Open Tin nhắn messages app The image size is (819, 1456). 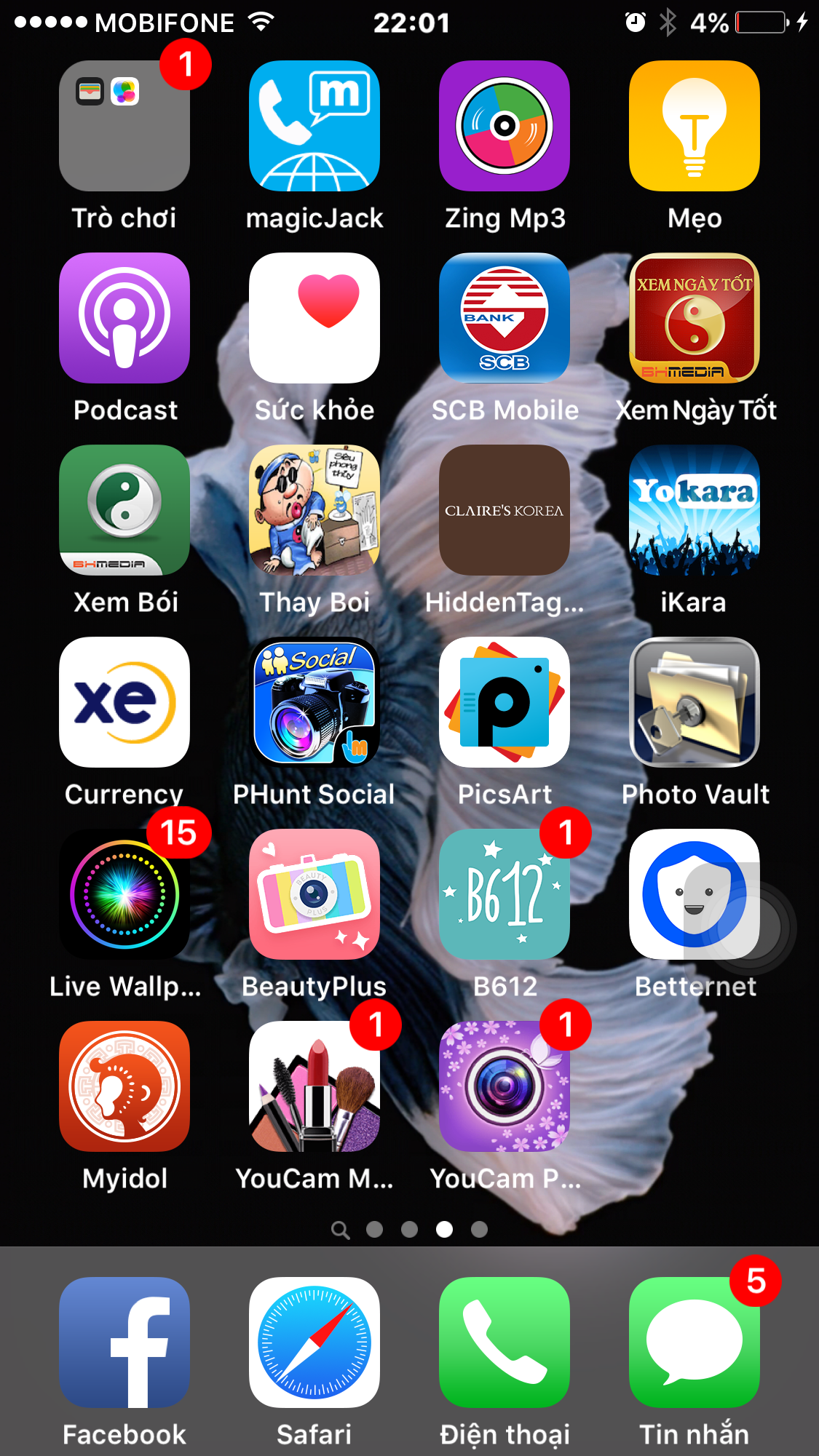[x=695, y=1342]
